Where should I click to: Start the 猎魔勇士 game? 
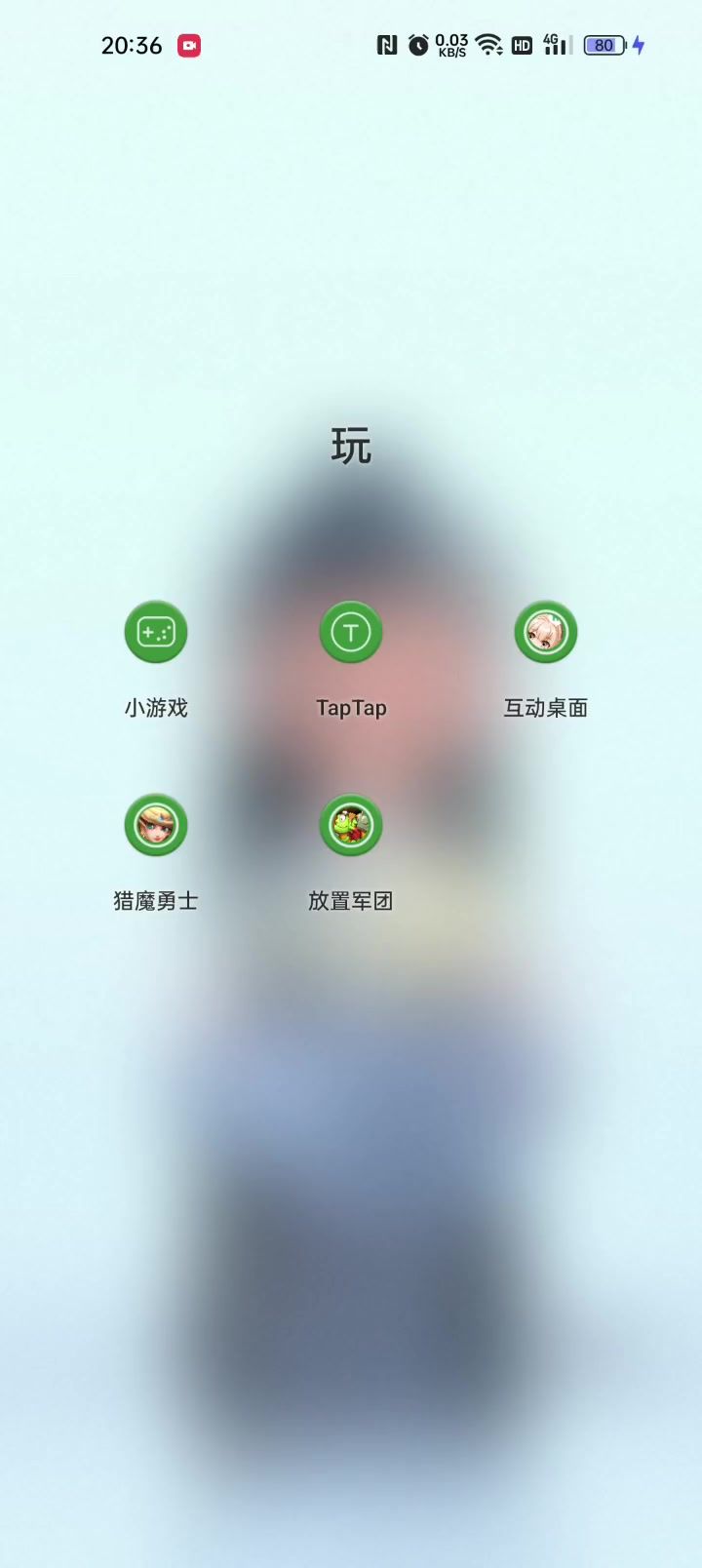pyautogui.click(x=156, y=825)
